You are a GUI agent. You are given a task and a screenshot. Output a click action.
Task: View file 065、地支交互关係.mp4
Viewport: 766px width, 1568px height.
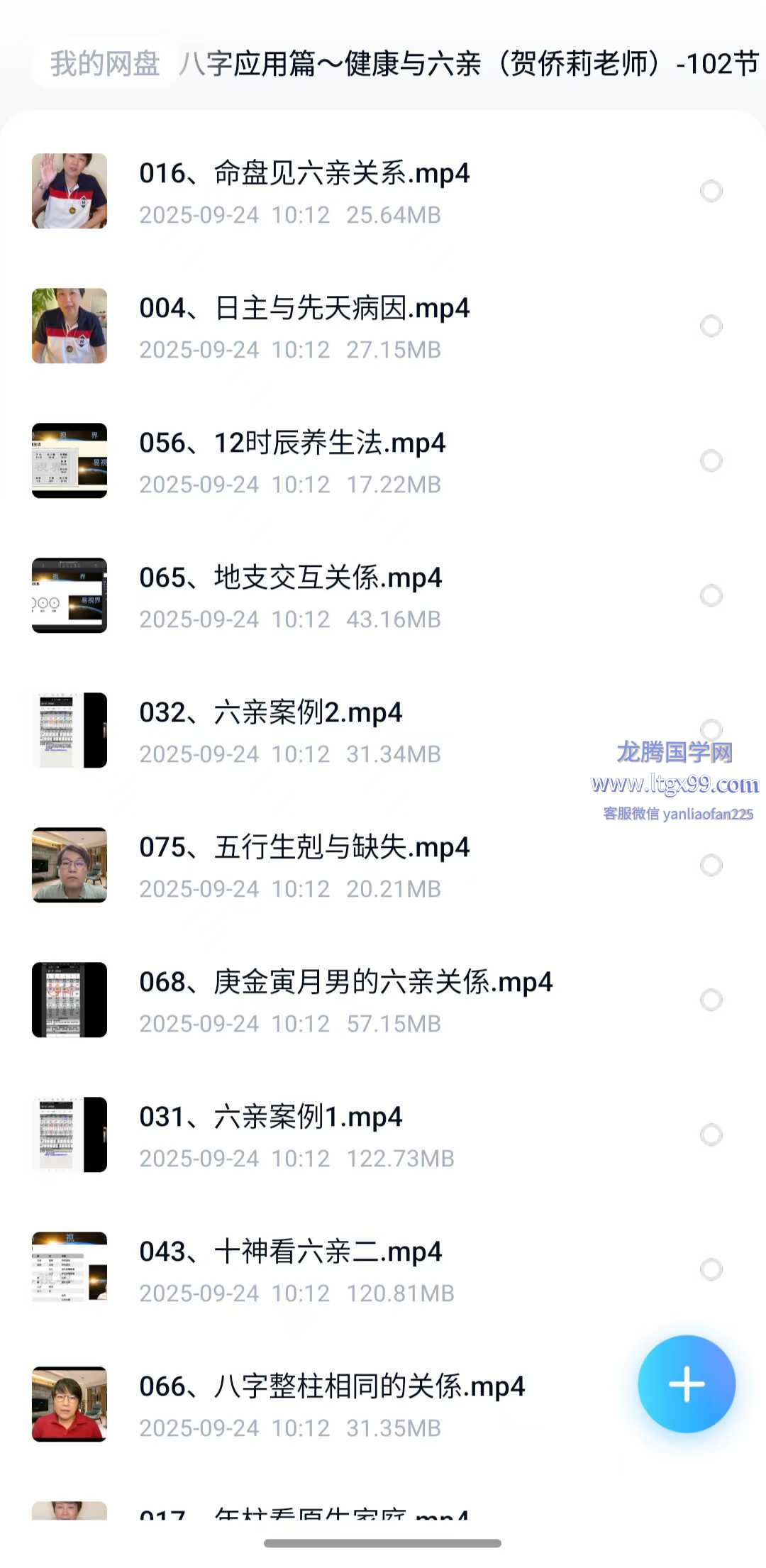coord(291,578)
